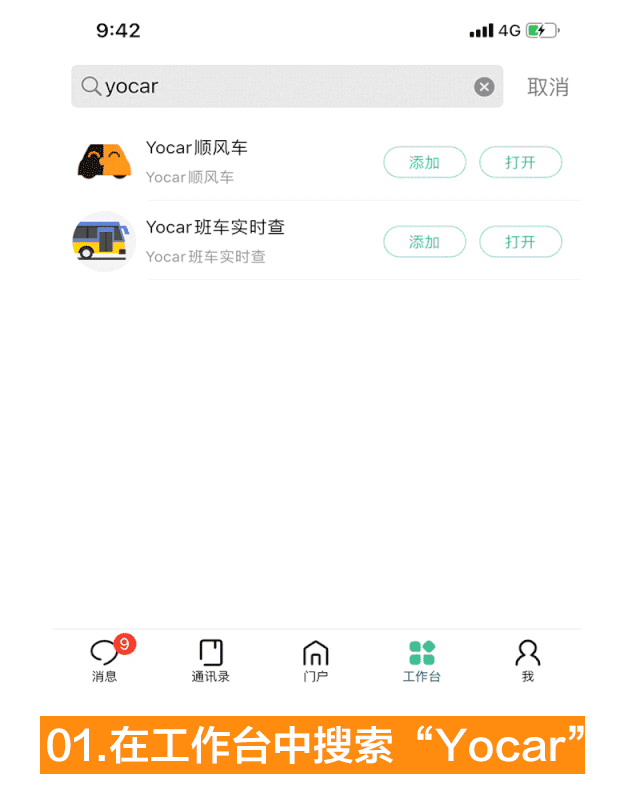The width and height of the screenshot is (640, 800).
Task: Open the Yocar顺风车 app
Action: 520,162
